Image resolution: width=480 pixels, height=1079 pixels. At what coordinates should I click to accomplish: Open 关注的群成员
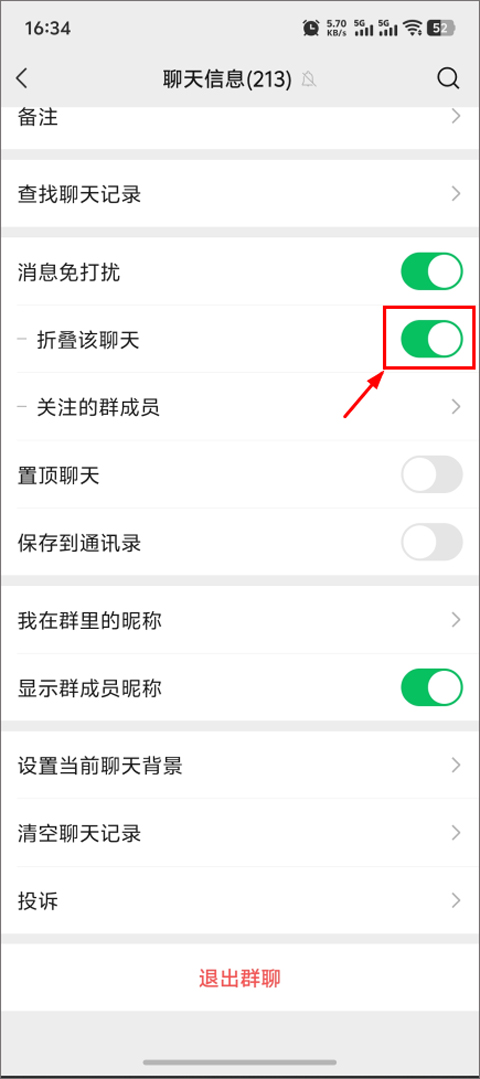[240, 407]
